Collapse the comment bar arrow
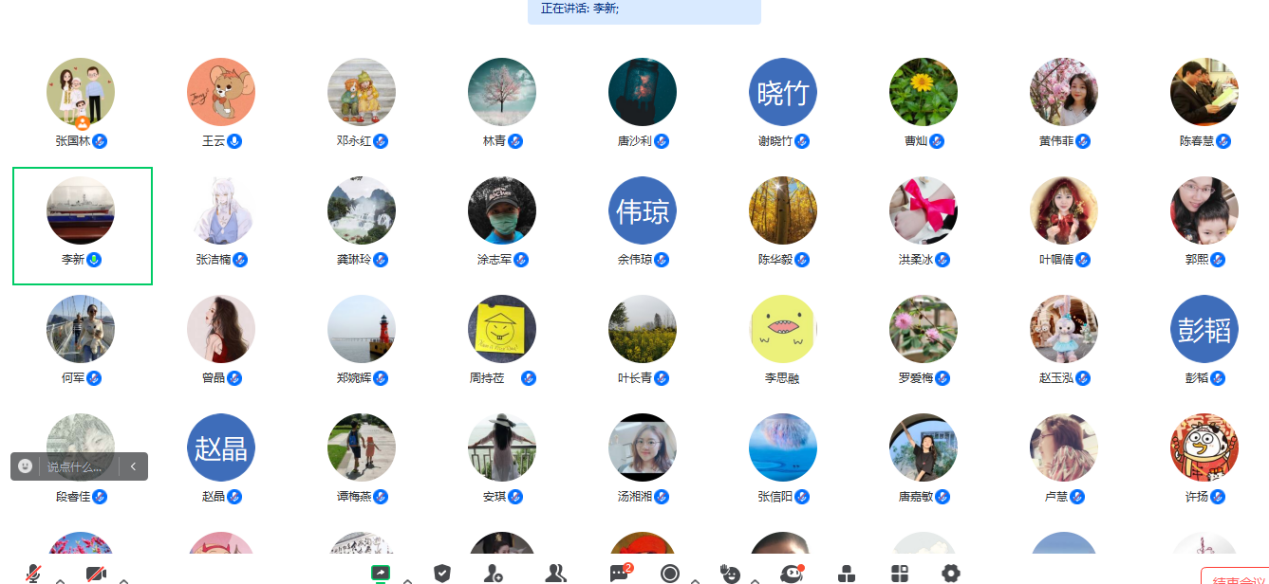 point(134,466)
